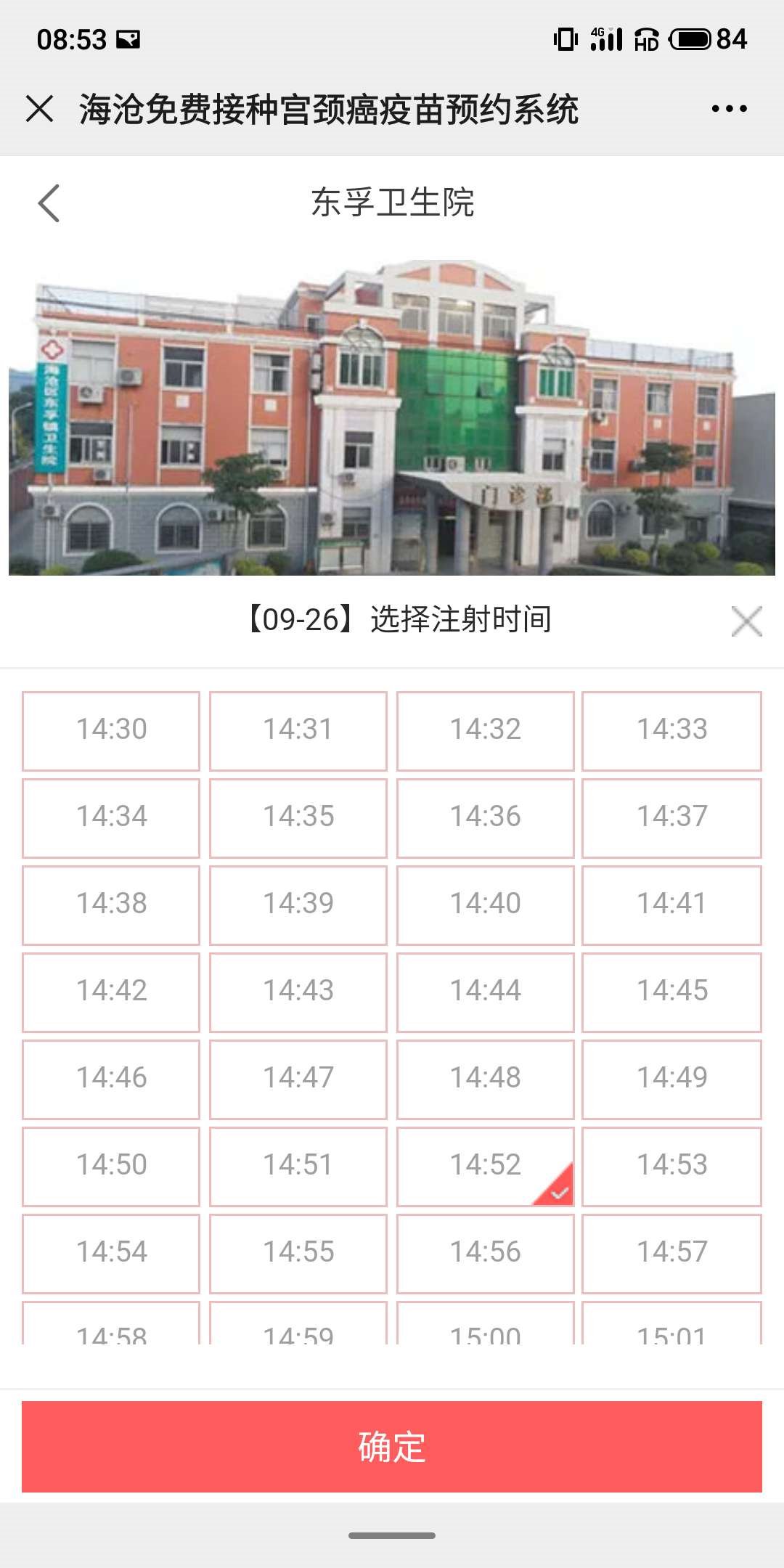Confirm selection with 确定 button
784x1568 pixels.
(x=392, y=1446)
